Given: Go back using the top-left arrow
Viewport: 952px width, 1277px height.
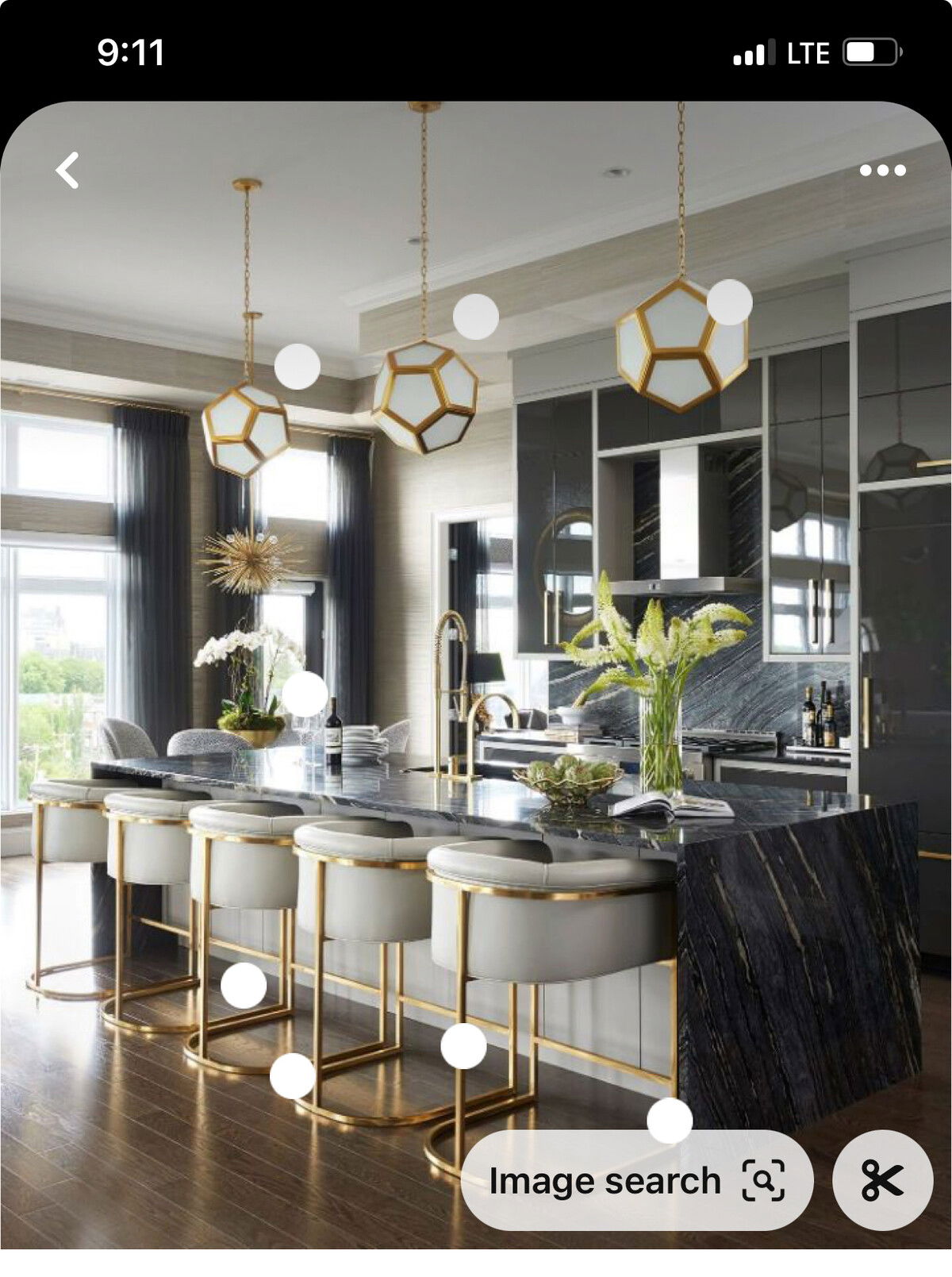Looking at the screenshot, I should (x=67, y=171).
